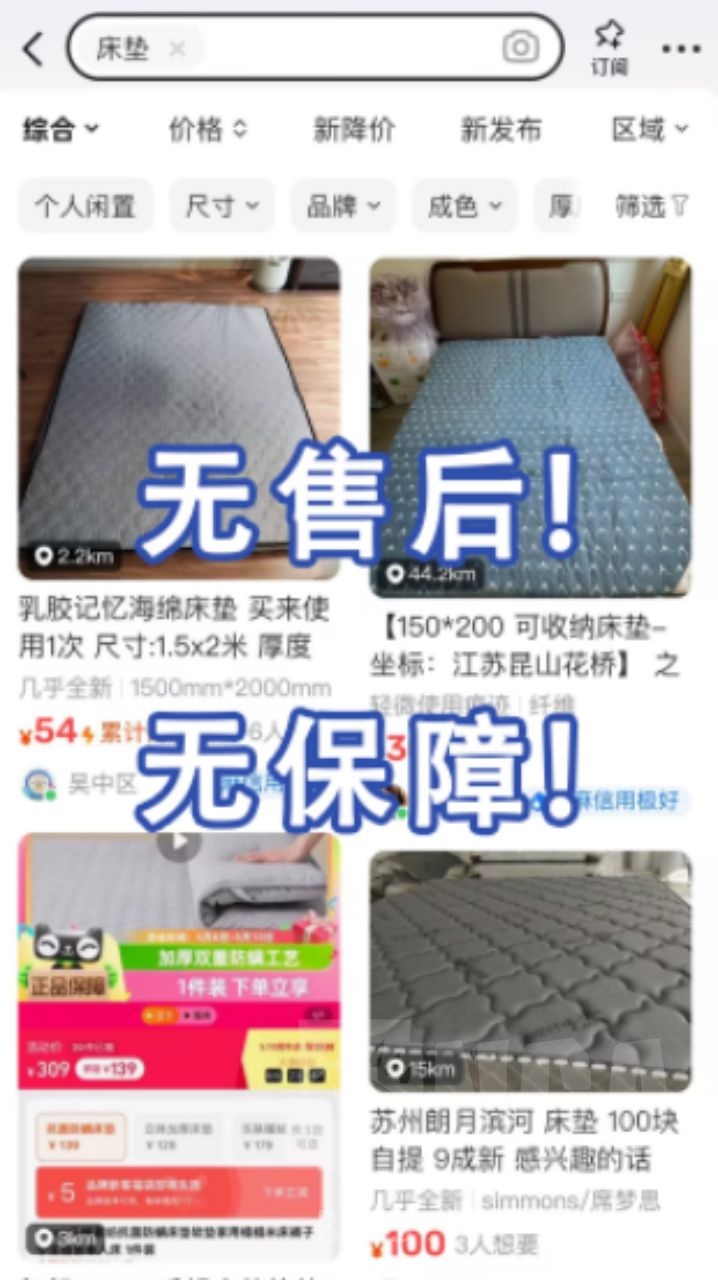Viewport: 718px width, 1280px height.
Task: Expand the 品牌 brand filter
Action: pos(343,206)
